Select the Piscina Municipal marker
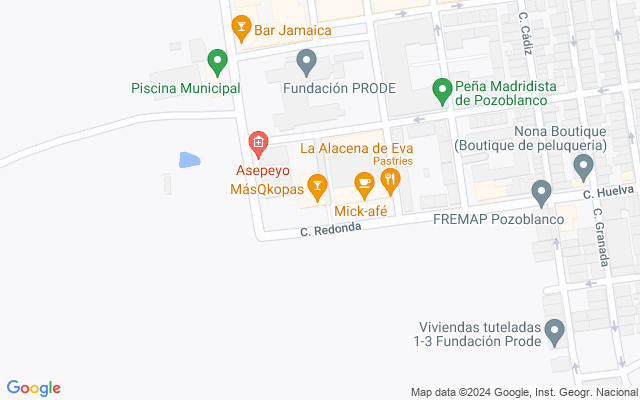 [216, 63]
